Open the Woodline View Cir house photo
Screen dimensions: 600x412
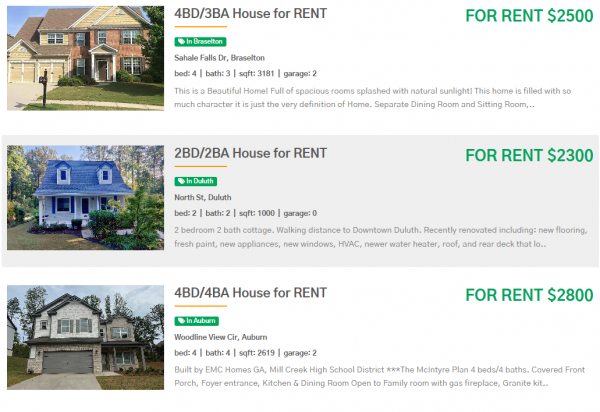[84, 339]
